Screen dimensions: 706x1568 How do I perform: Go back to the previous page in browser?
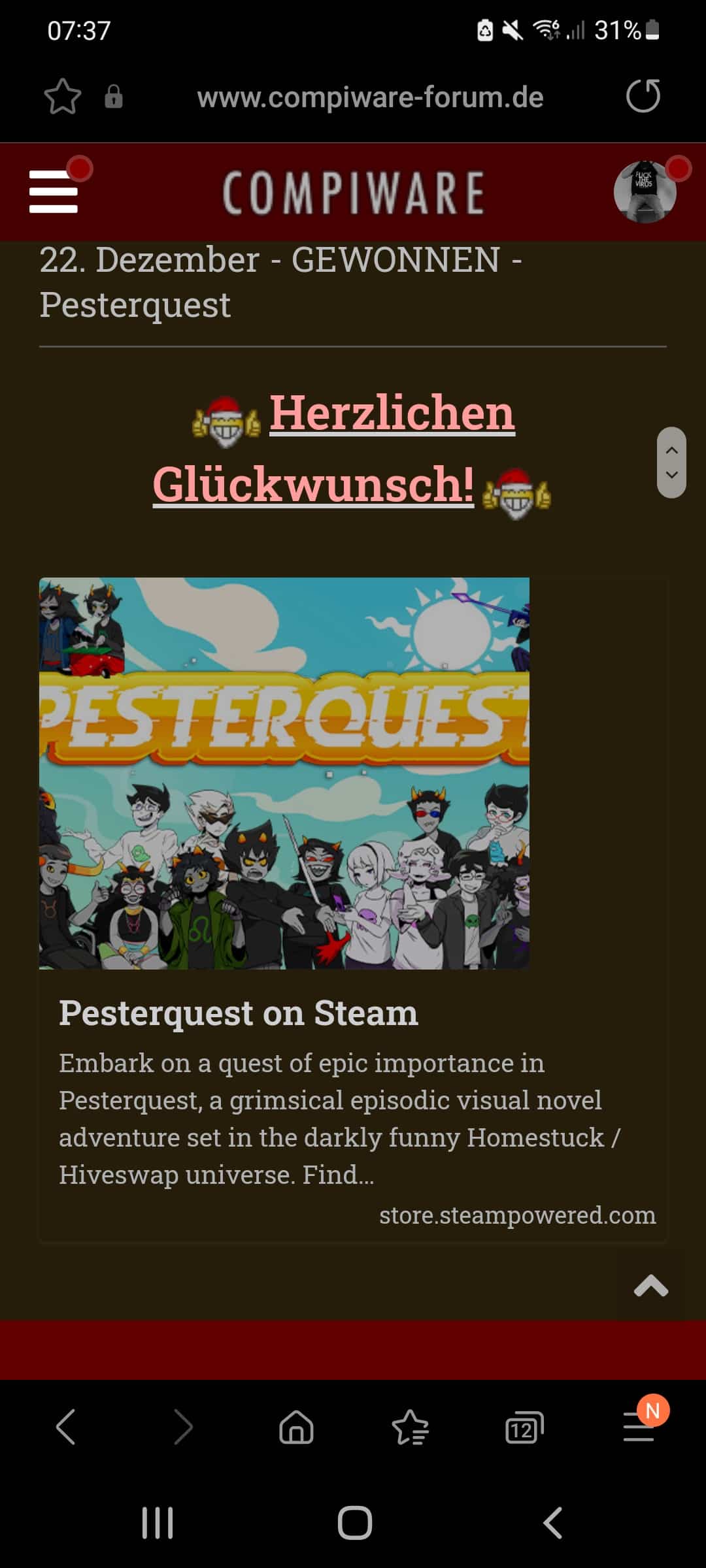click(65, 1426)
